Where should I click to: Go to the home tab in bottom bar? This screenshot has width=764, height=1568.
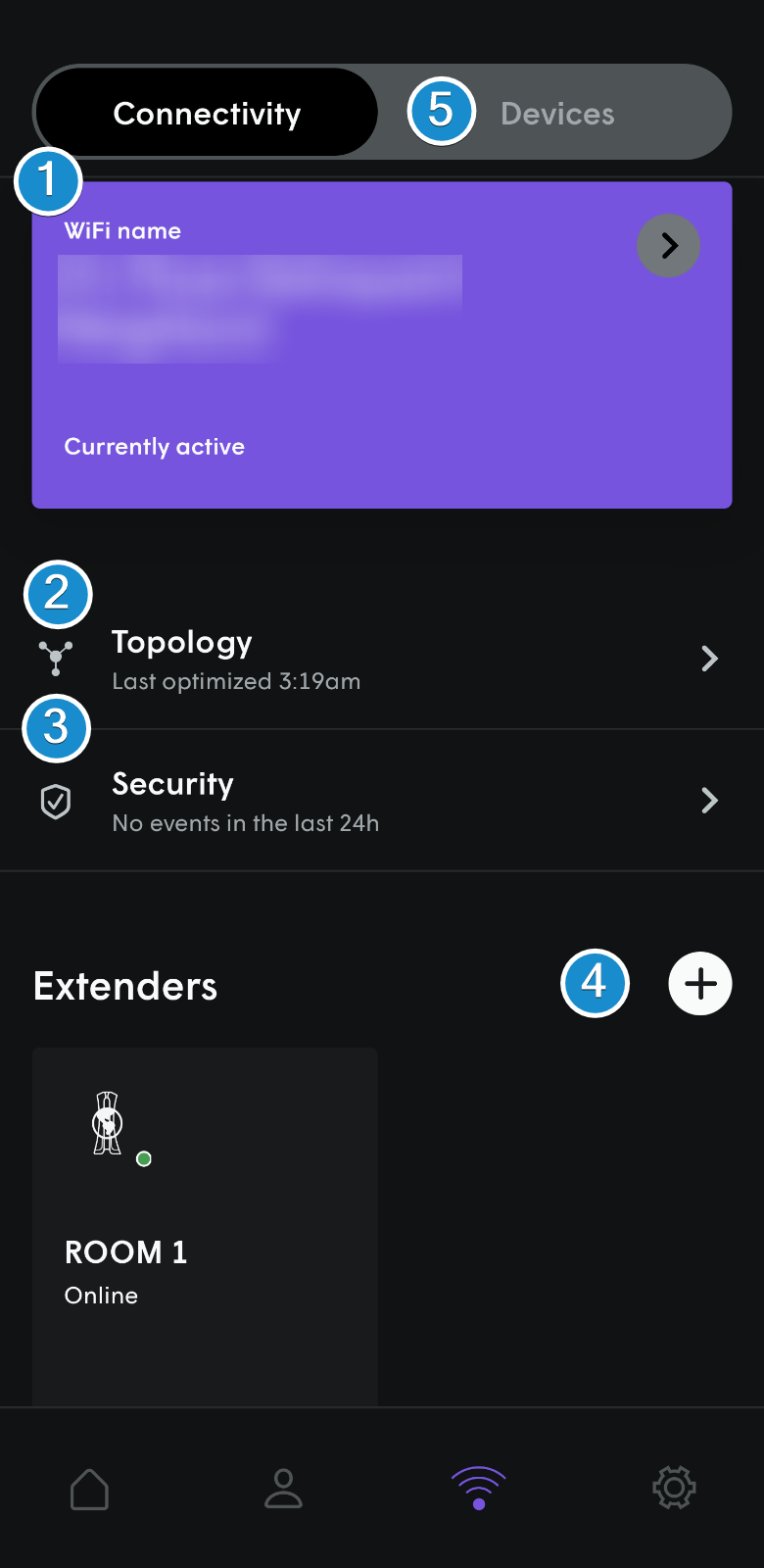click(89, 1489)
